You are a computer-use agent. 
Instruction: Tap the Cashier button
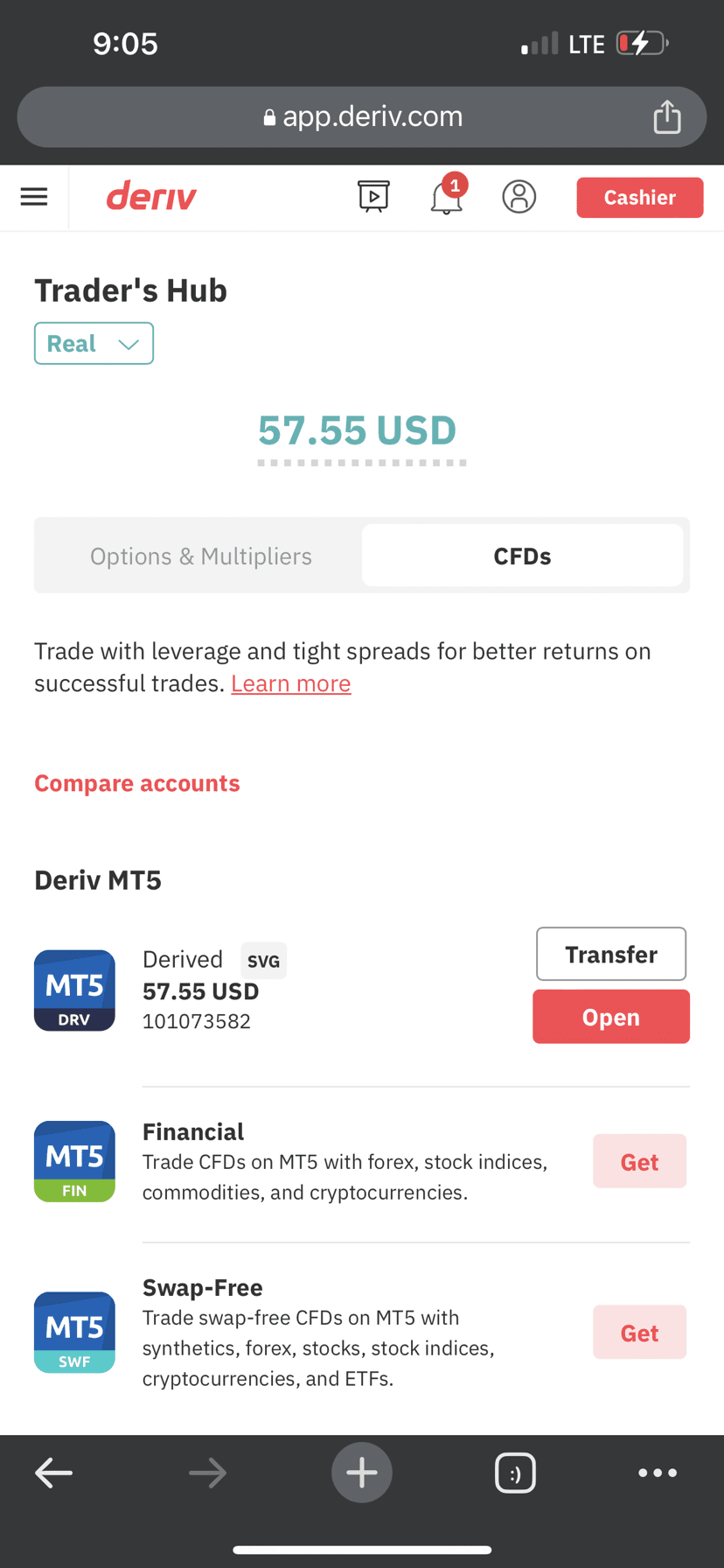point(639,198)
